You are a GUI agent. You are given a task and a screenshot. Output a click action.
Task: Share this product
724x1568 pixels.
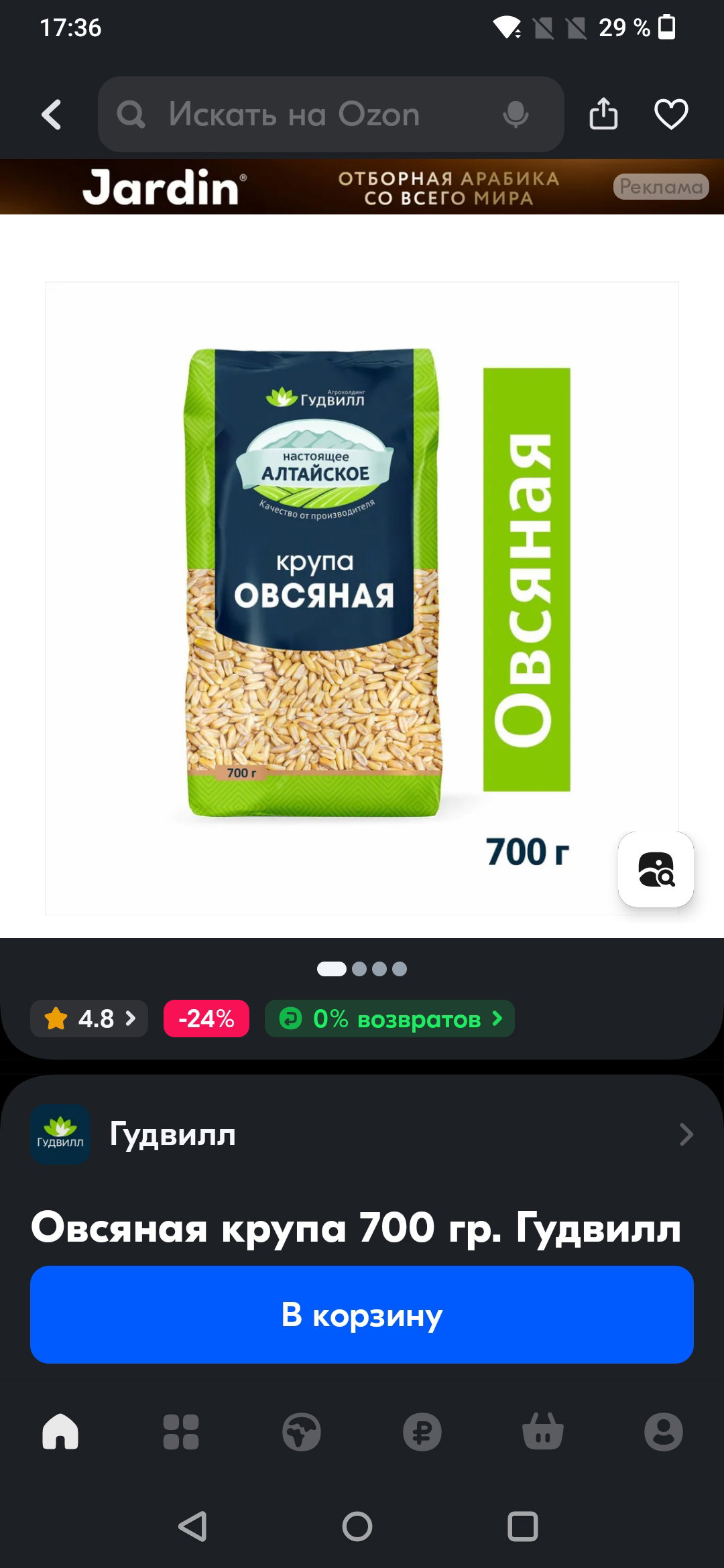coord(603,113)
